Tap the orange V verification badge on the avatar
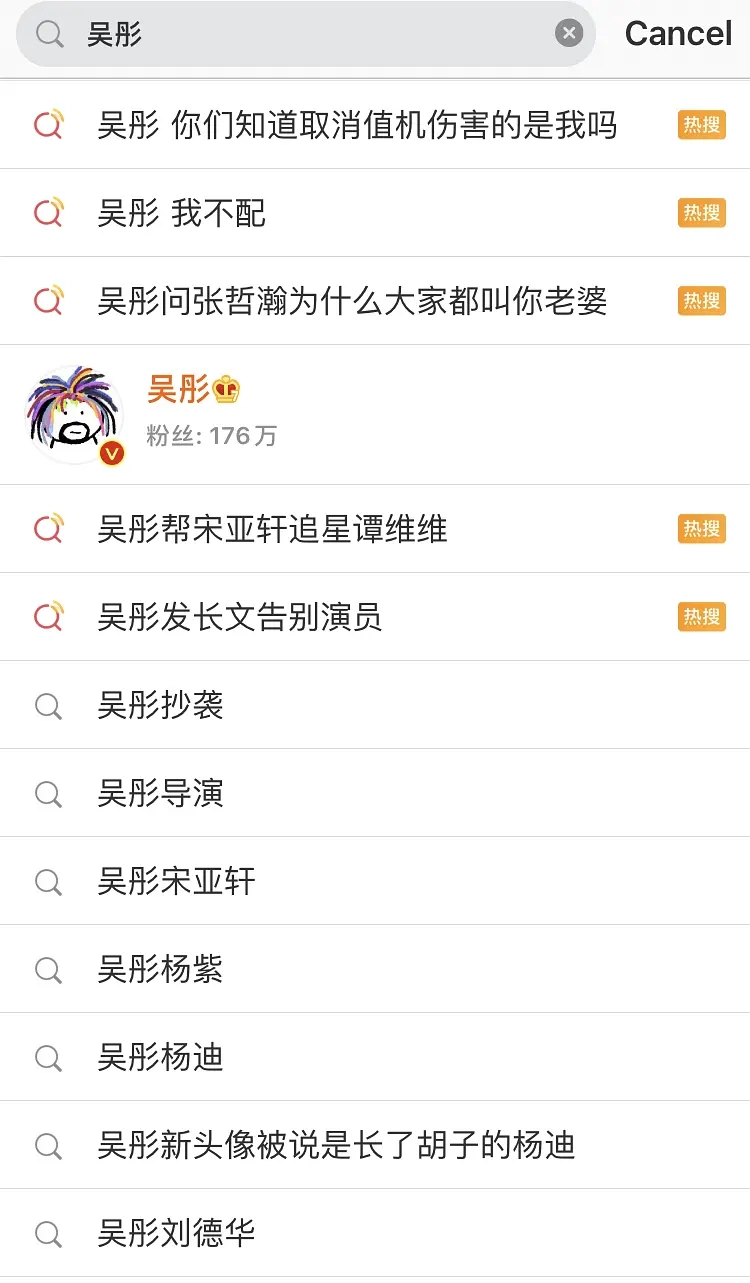This screenshot has height=1283, width=750. [113, 453]
